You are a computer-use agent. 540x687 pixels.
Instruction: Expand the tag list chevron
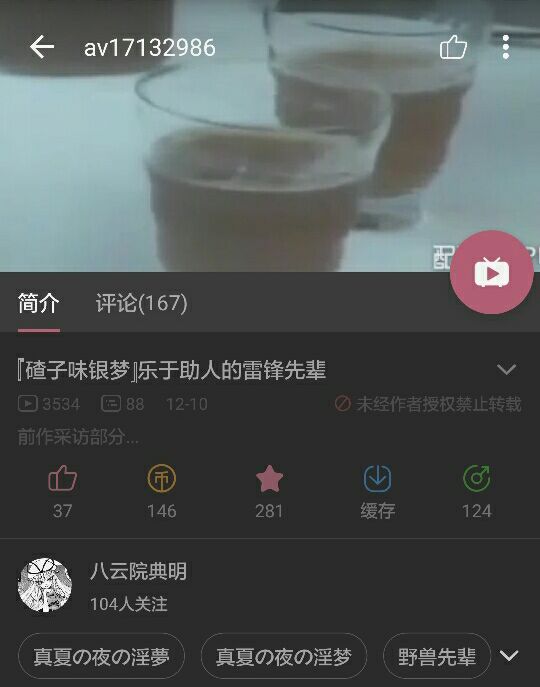point(509,656)
